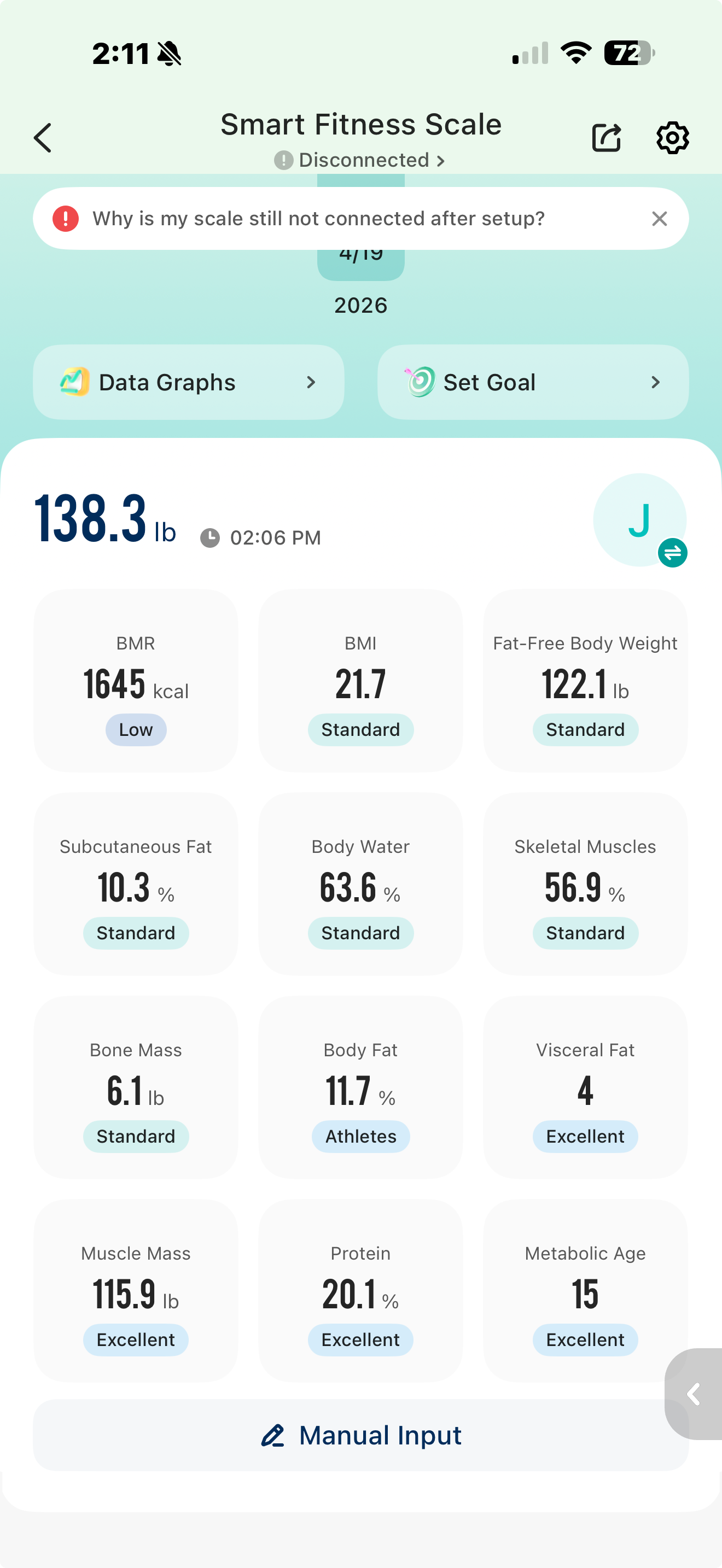Dismiss the connection help banner

click(x=659, y=219)
